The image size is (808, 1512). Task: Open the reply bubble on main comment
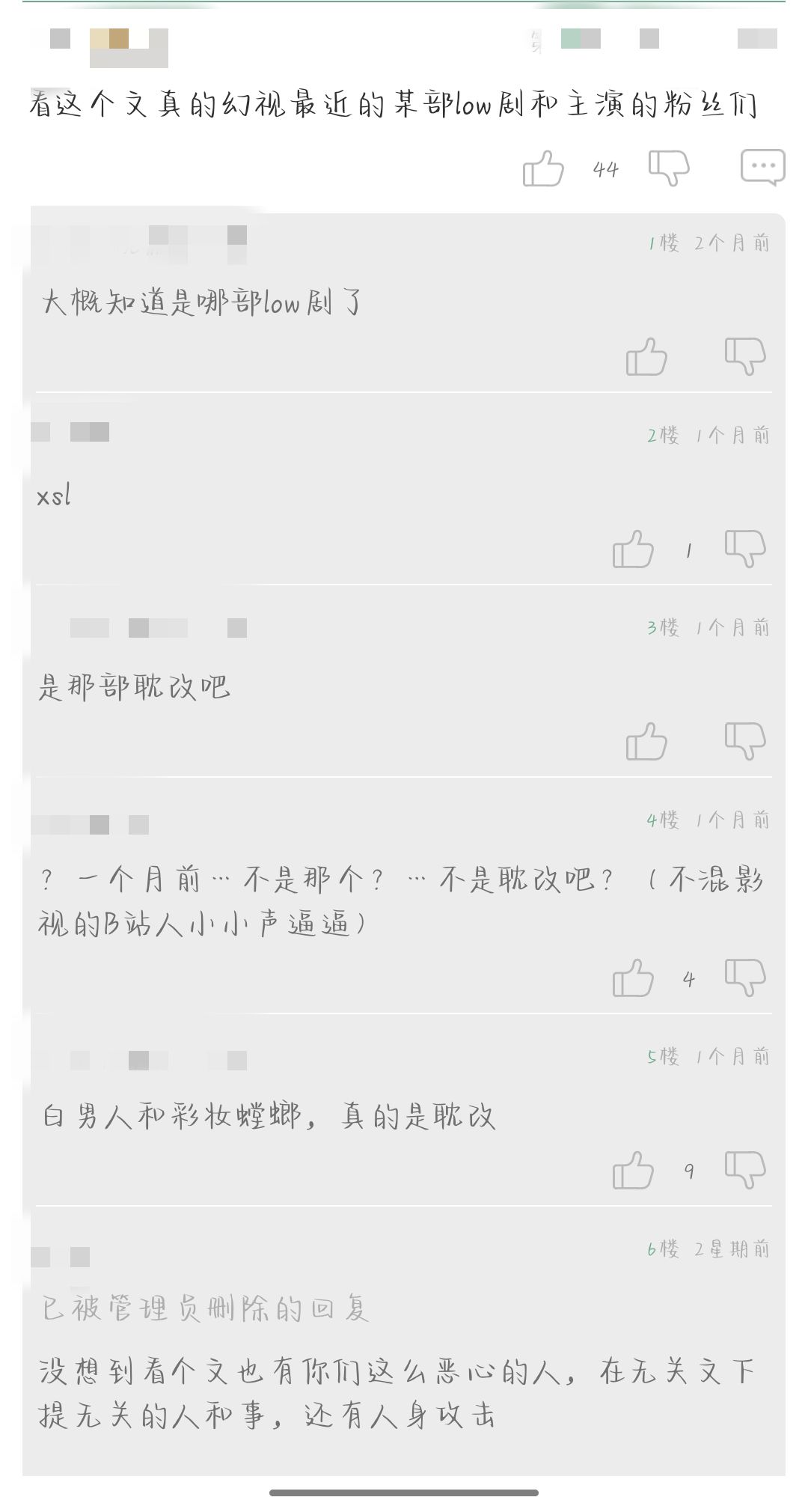point(762,167)
